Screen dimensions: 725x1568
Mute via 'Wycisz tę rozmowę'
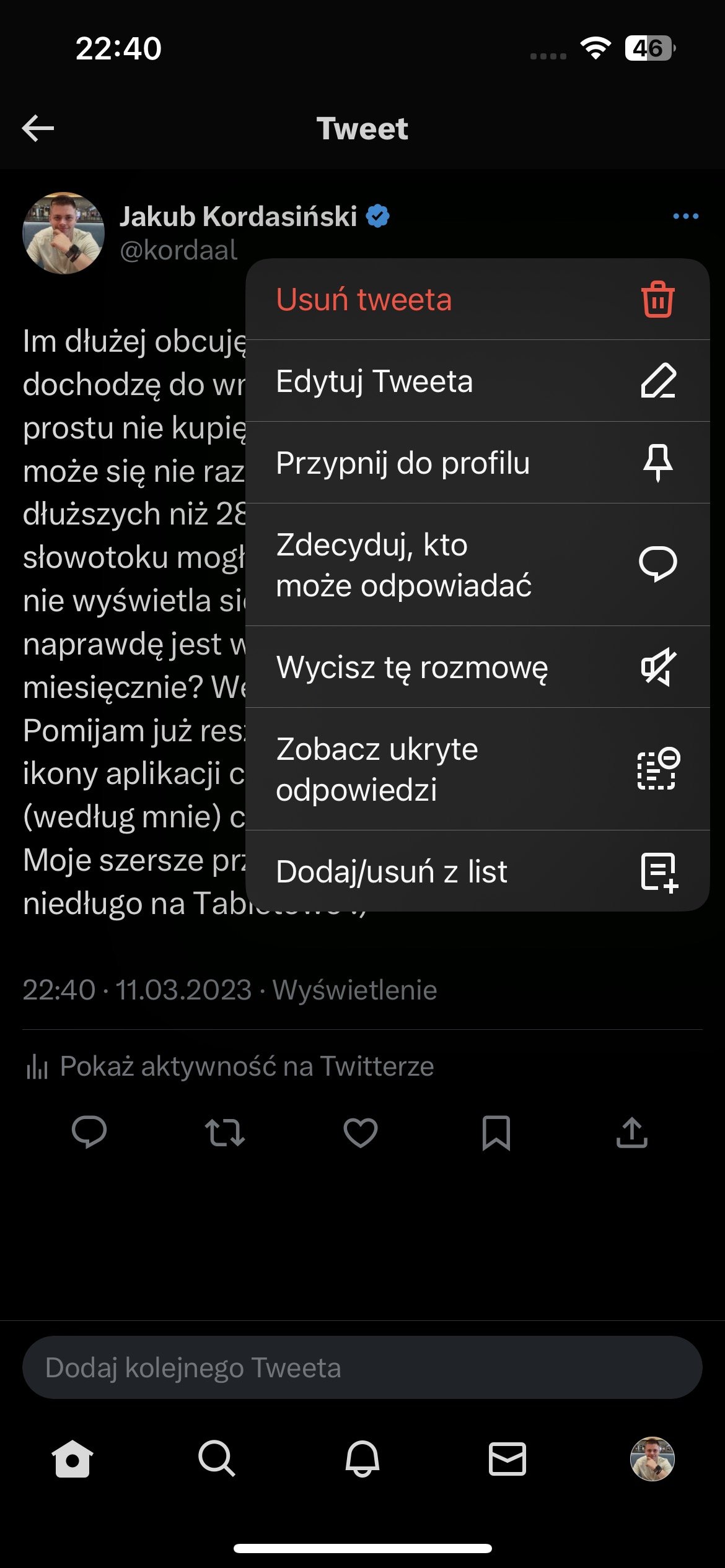pos(477,668)
